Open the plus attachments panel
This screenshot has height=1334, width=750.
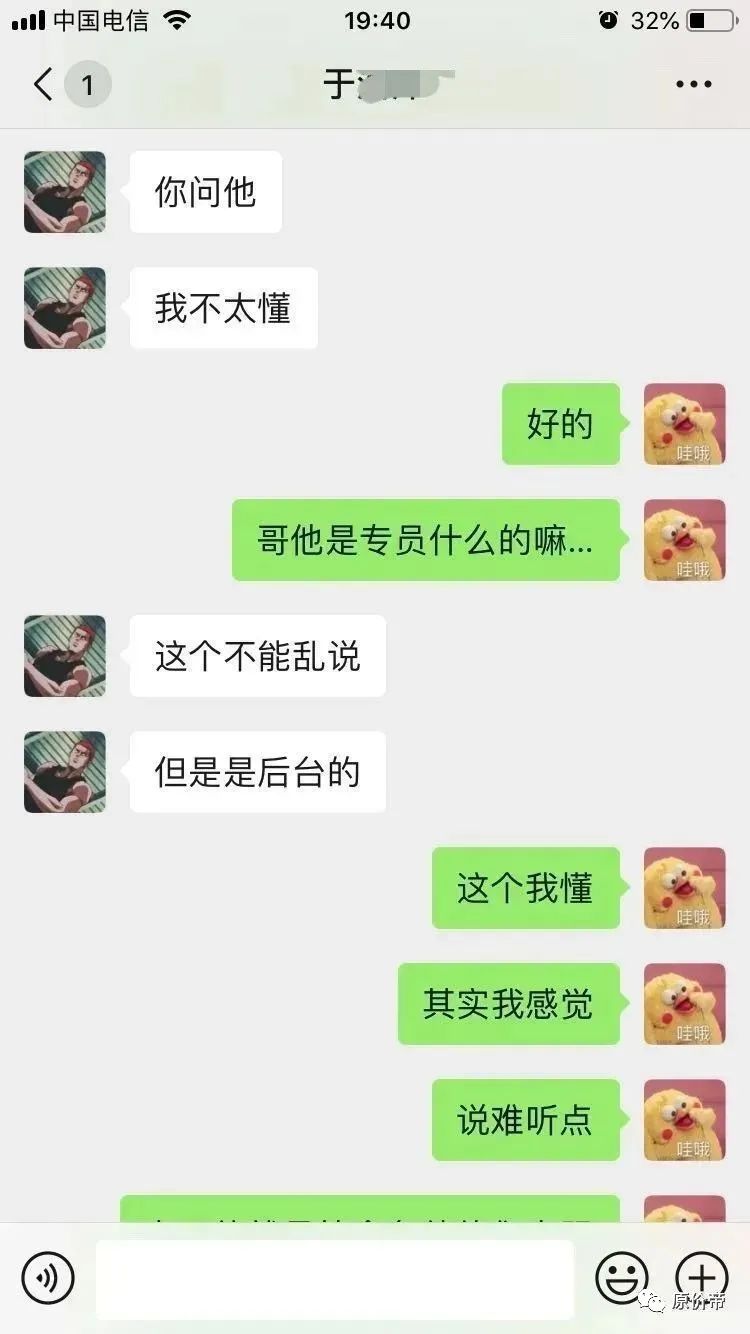click(702, 1277)
